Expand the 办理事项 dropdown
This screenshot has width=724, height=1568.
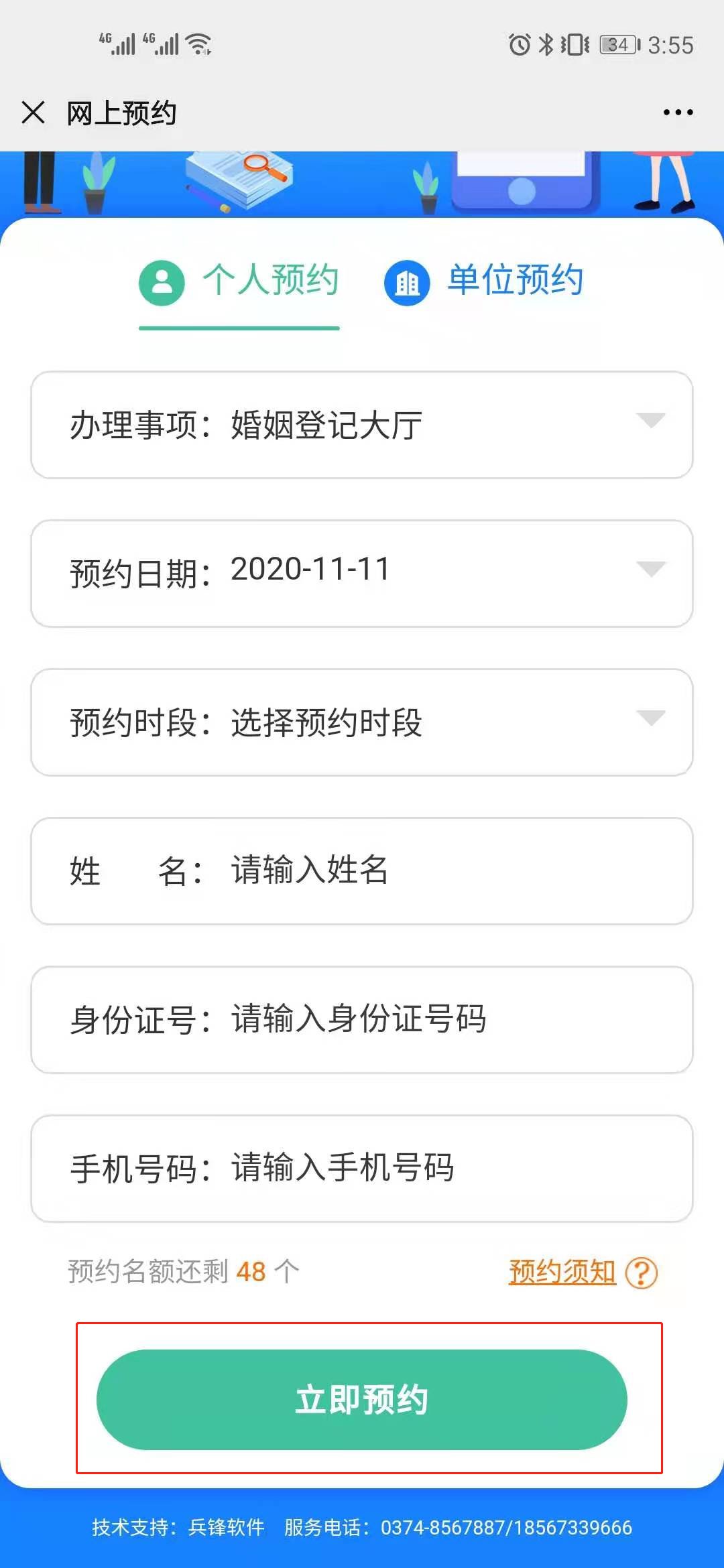(x=362, y=425)
